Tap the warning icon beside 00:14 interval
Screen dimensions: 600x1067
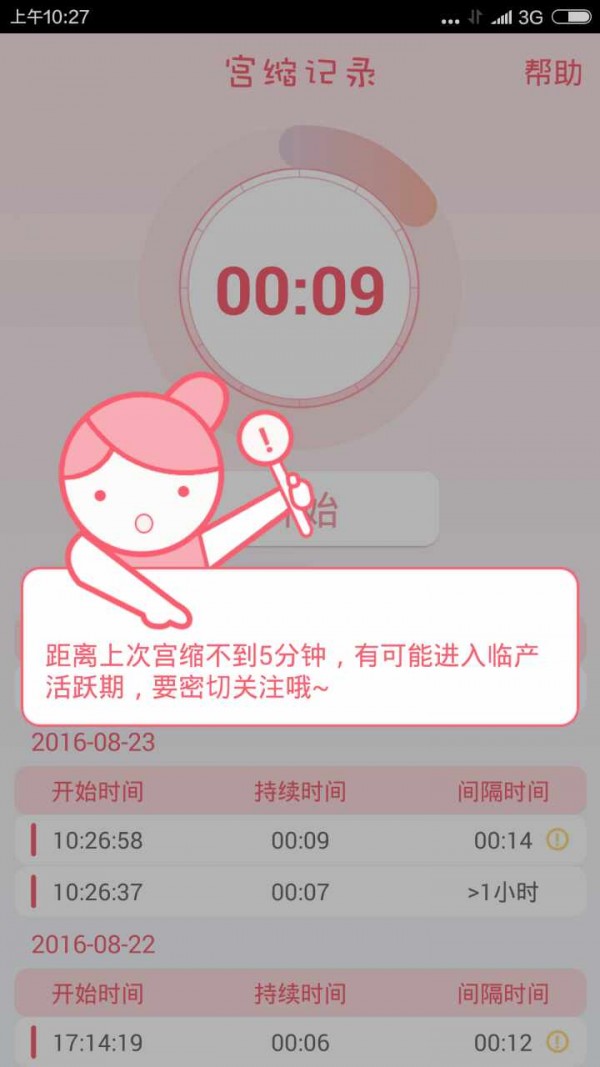[557, 840]
